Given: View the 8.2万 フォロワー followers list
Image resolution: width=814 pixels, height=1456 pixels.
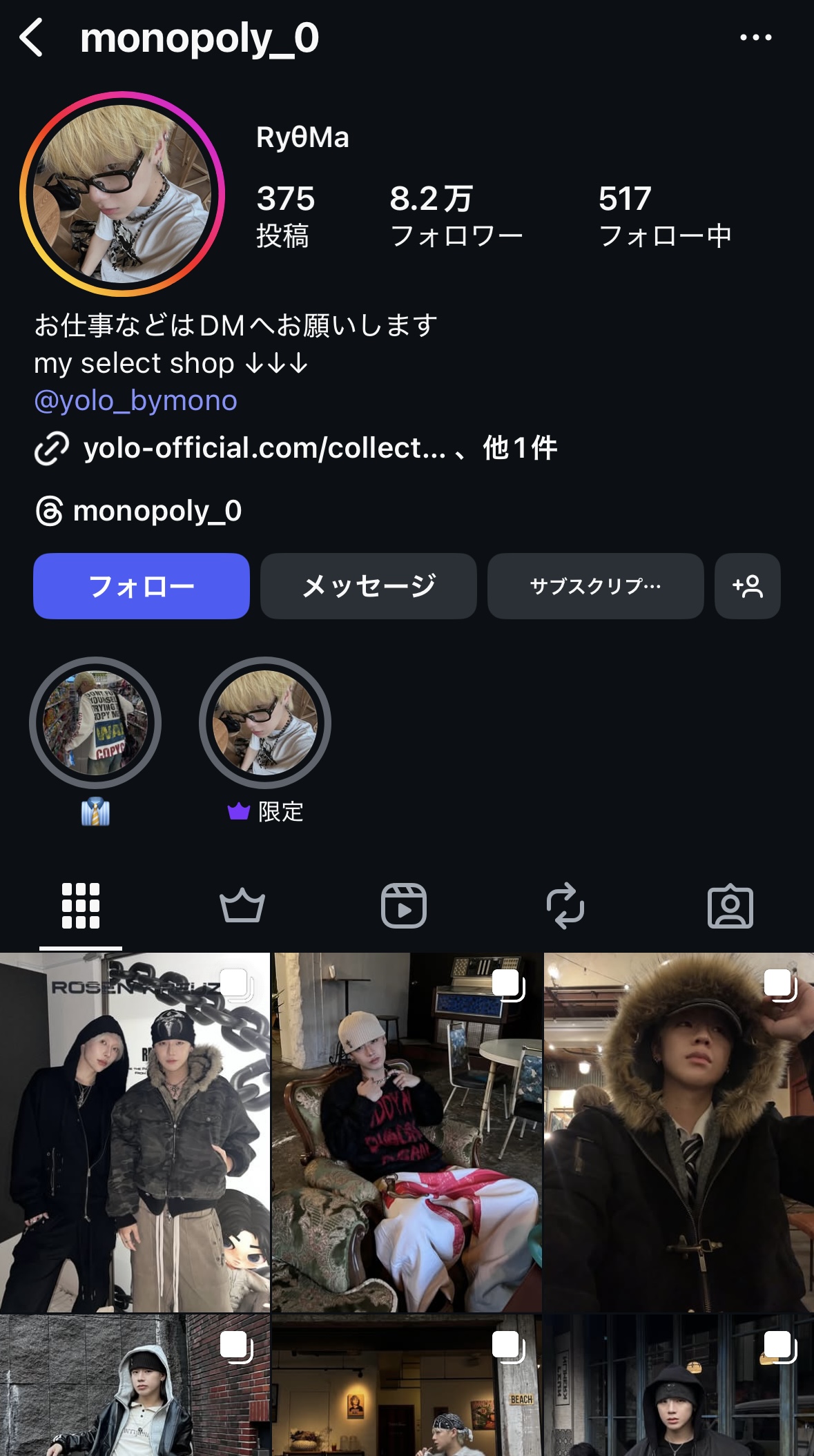Looking at the screenshot, I should [456, 215].
